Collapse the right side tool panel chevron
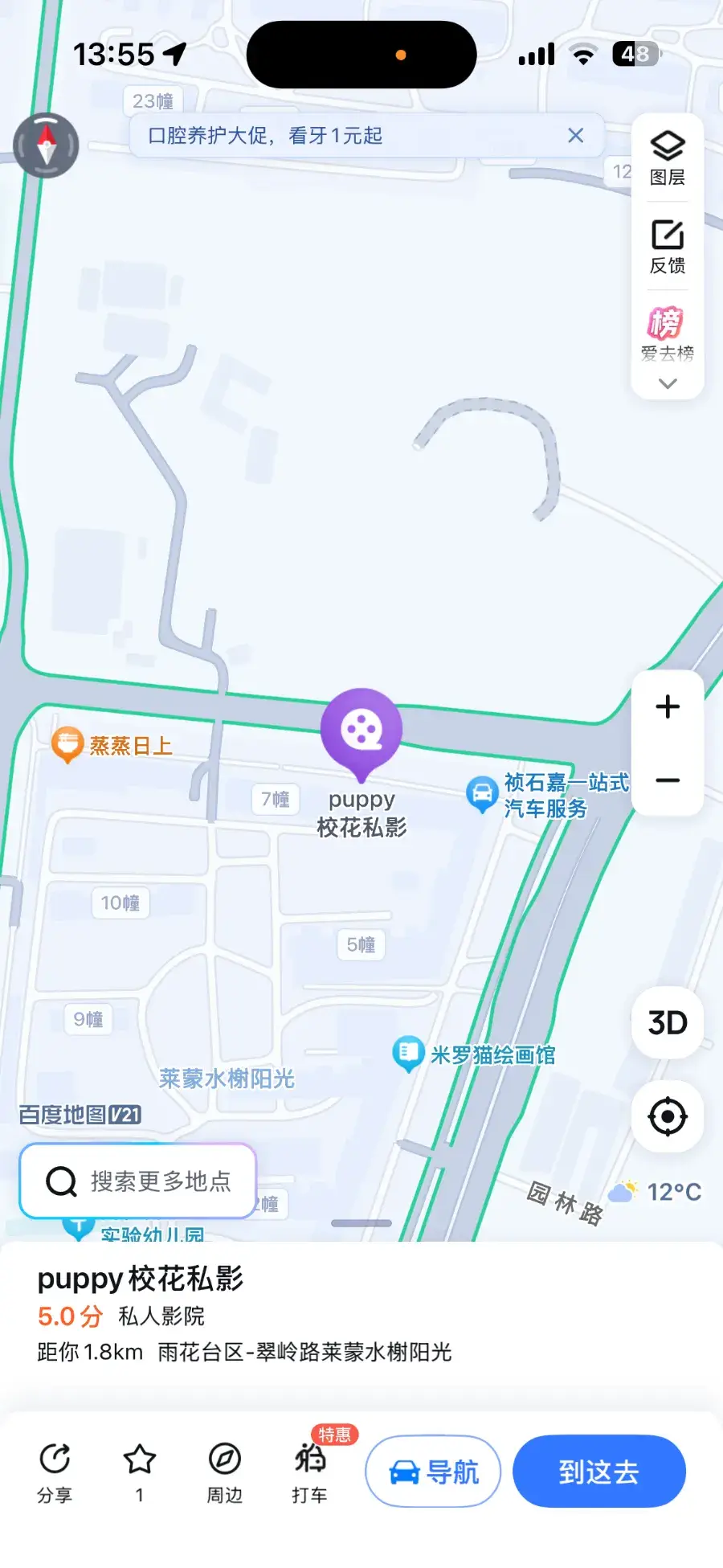The height and width of the screenshot is (1568, 723). pos(666,383)
